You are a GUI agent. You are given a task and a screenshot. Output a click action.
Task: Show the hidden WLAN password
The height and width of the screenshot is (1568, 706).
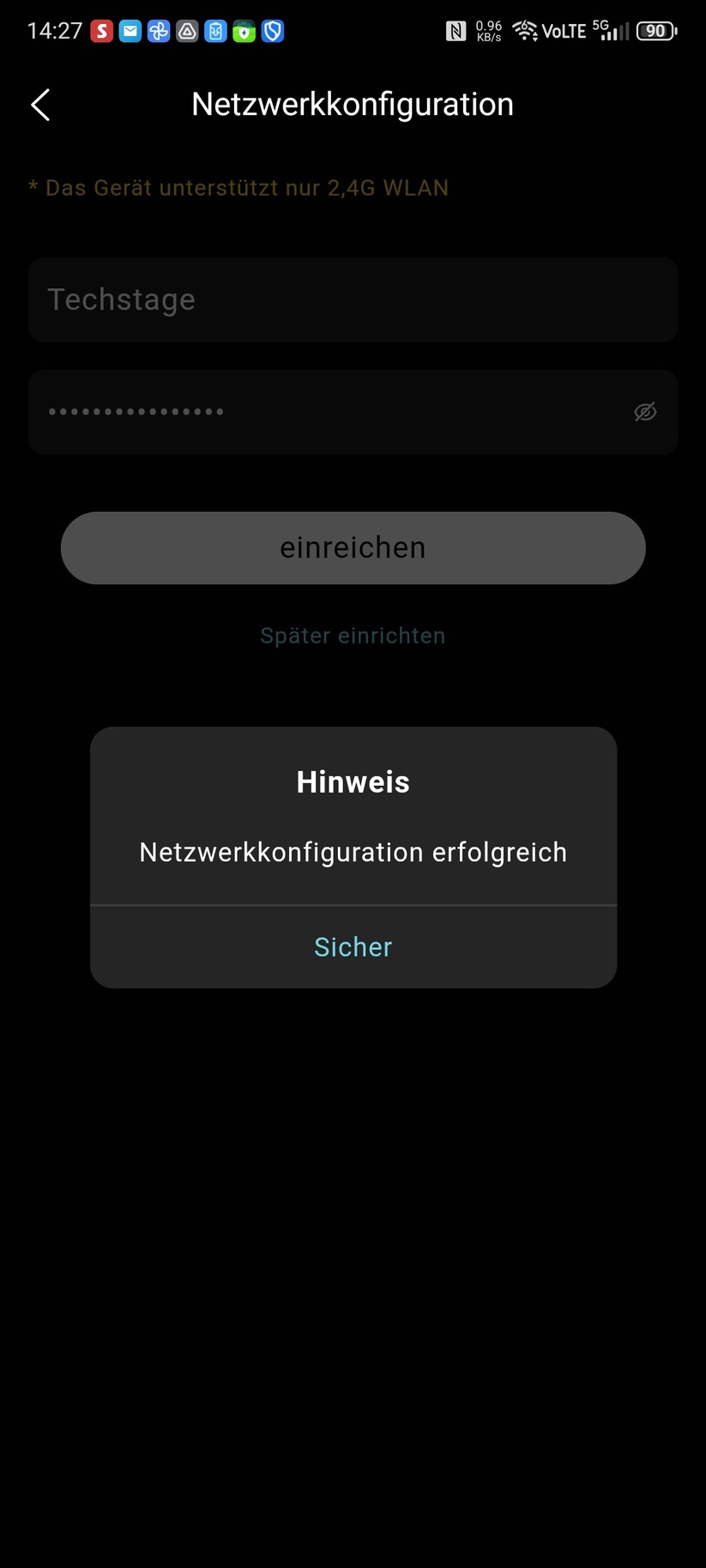(x=645, y=413)
